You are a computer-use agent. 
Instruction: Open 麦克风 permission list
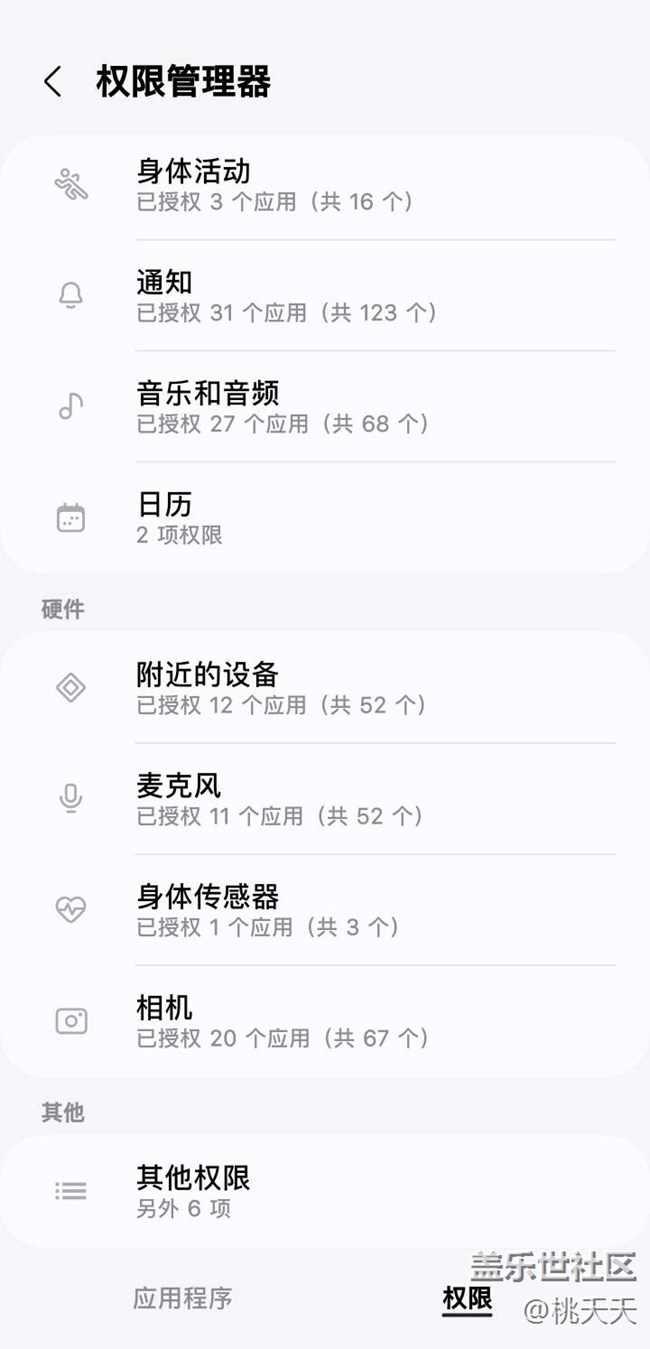pos(325,799)
